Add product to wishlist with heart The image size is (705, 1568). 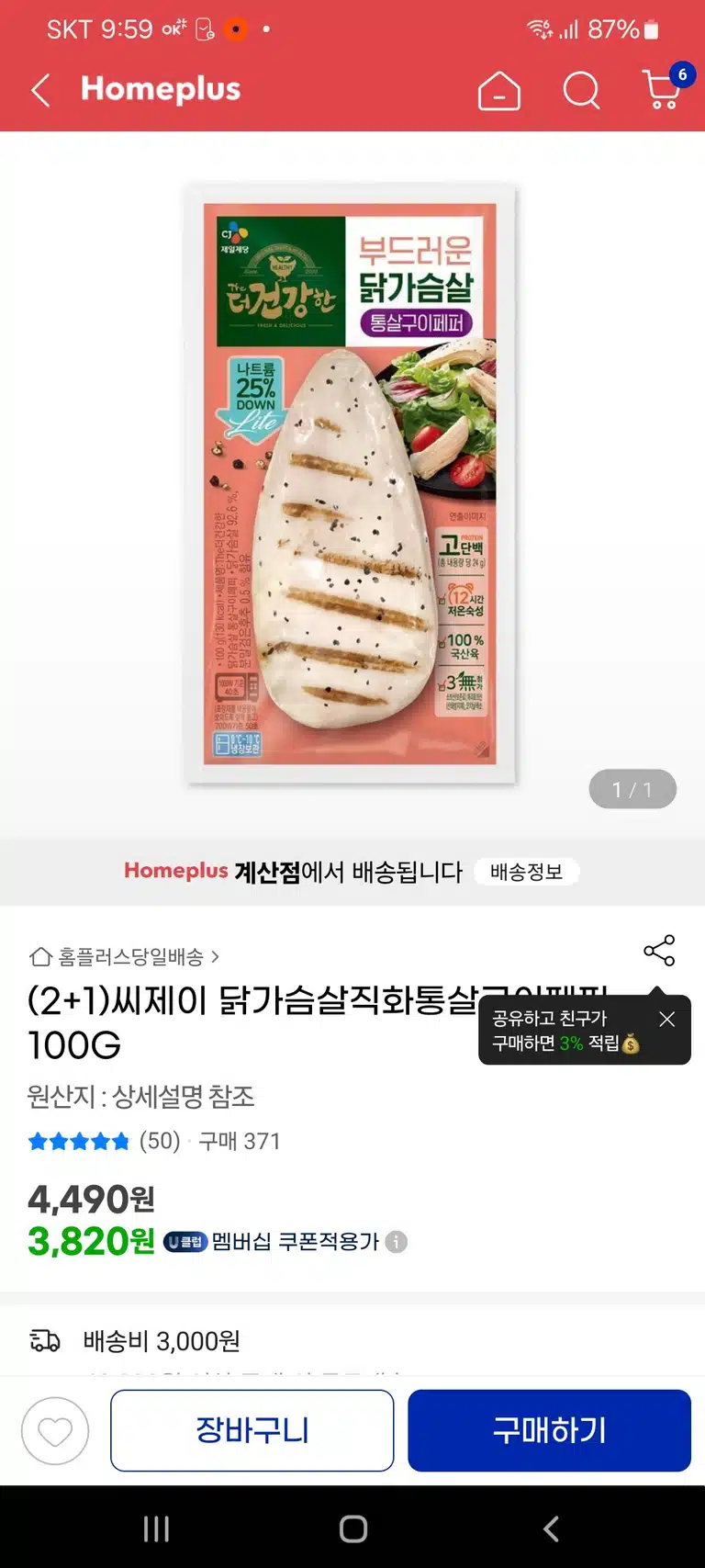pyautogui.click(x=55, y=1431)
